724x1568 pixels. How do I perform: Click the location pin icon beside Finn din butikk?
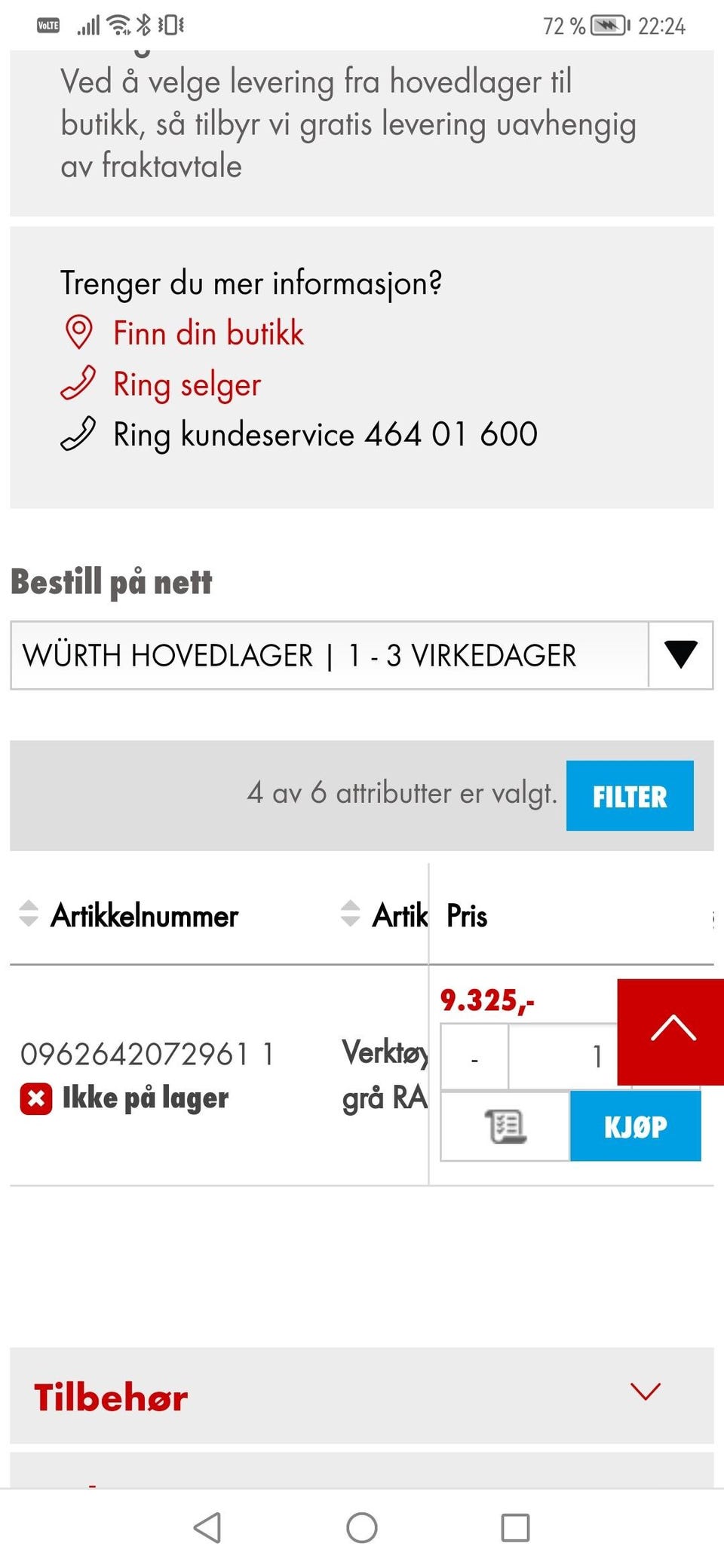(x=78, y=332)
